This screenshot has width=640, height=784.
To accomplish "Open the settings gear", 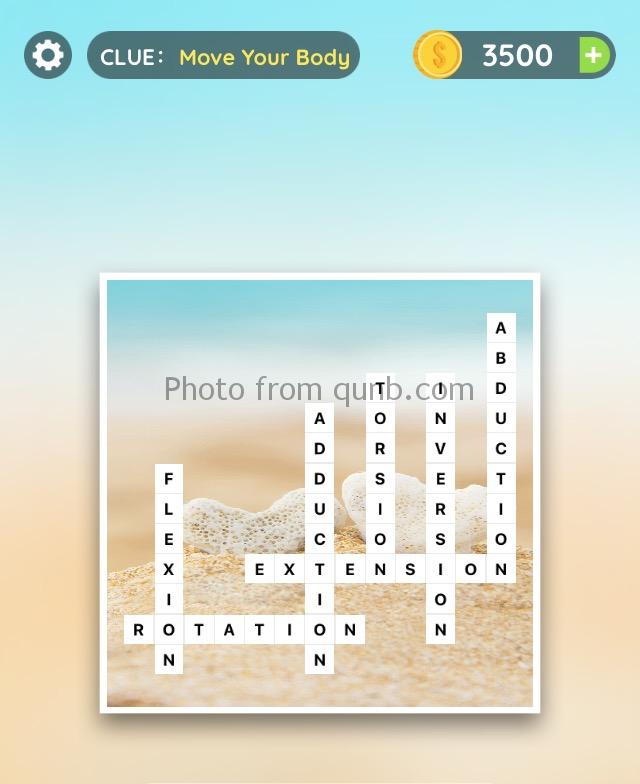I will pos(48,55).
